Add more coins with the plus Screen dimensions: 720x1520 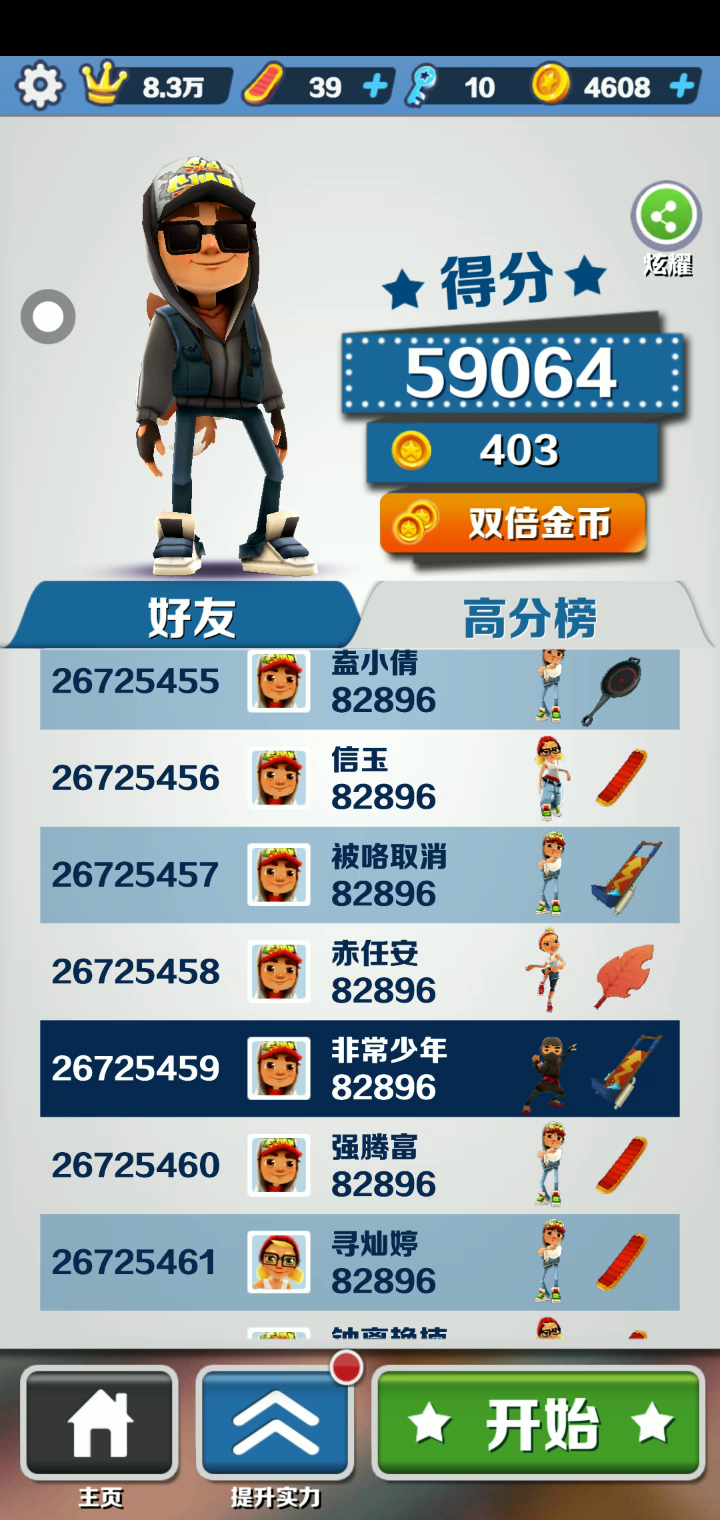click(682, 87)
